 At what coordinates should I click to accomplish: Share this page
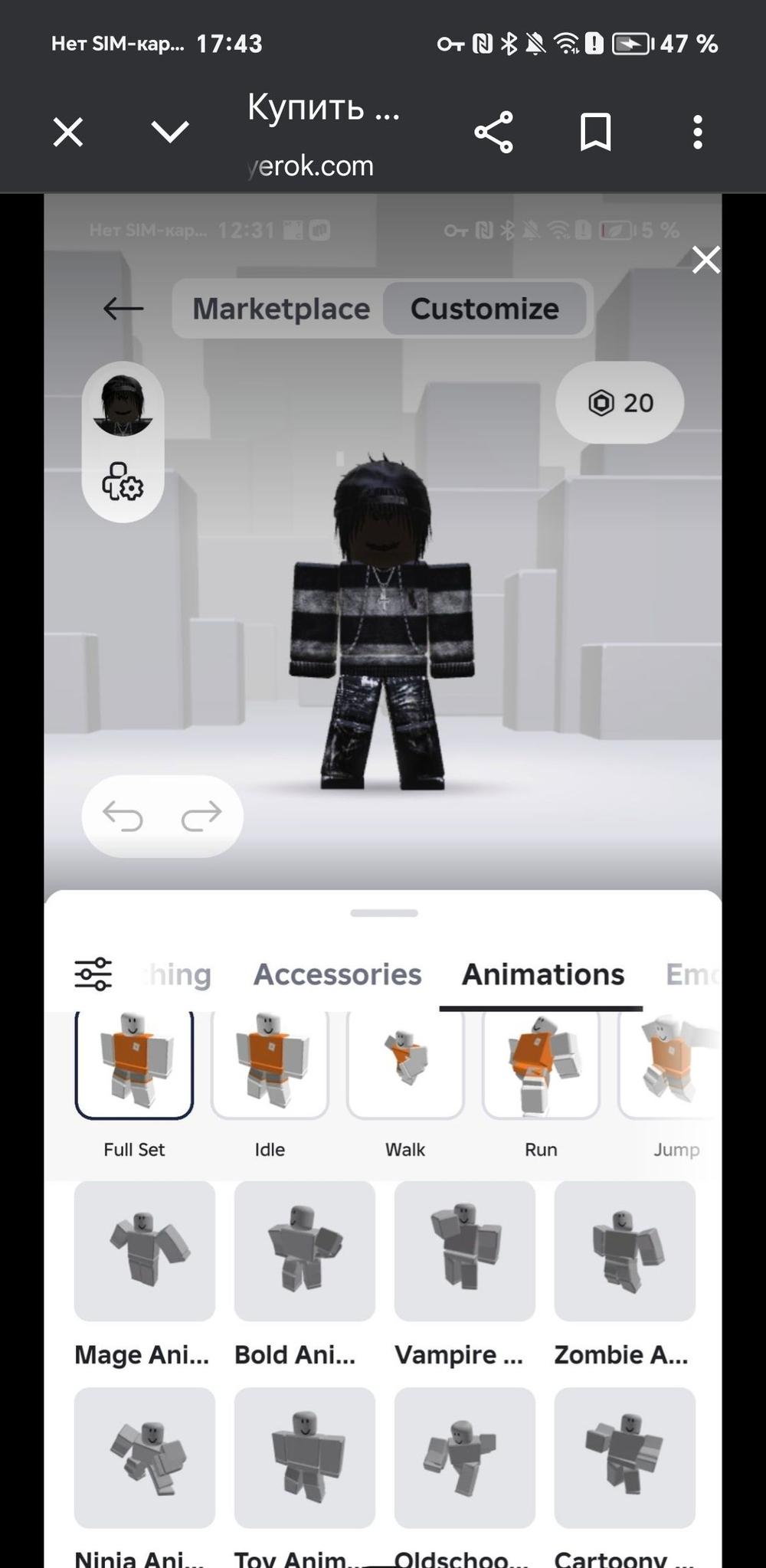click(x=494, y=132)
